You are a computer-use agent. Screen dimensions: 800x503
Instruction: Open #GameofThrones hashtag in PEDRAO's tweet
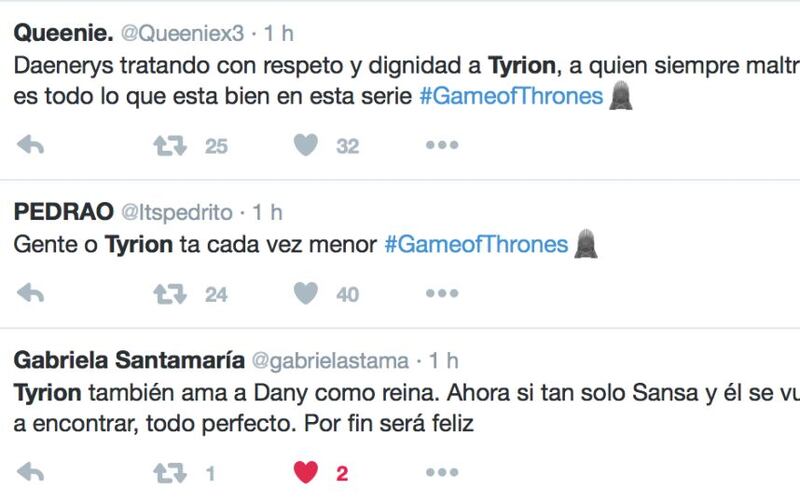click(x=476, y=245)
